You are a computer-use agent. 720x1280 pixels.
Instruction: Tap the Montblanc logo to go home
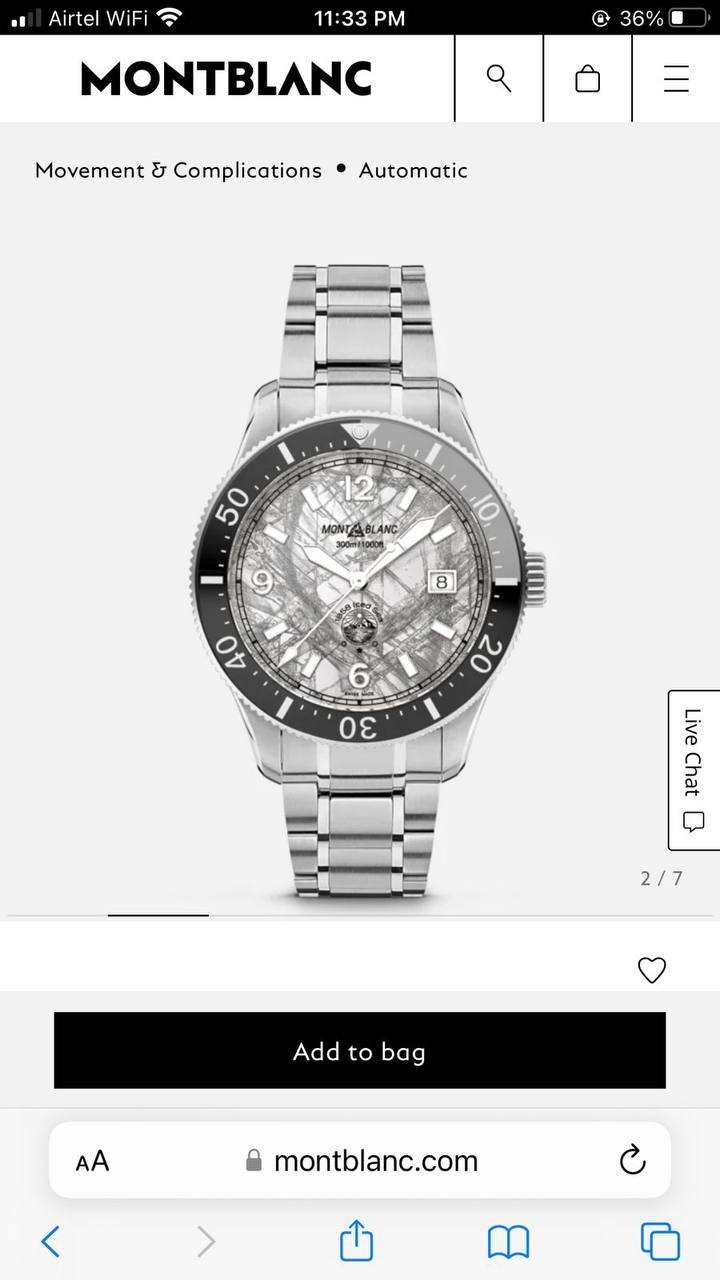(x=226, y=79)
